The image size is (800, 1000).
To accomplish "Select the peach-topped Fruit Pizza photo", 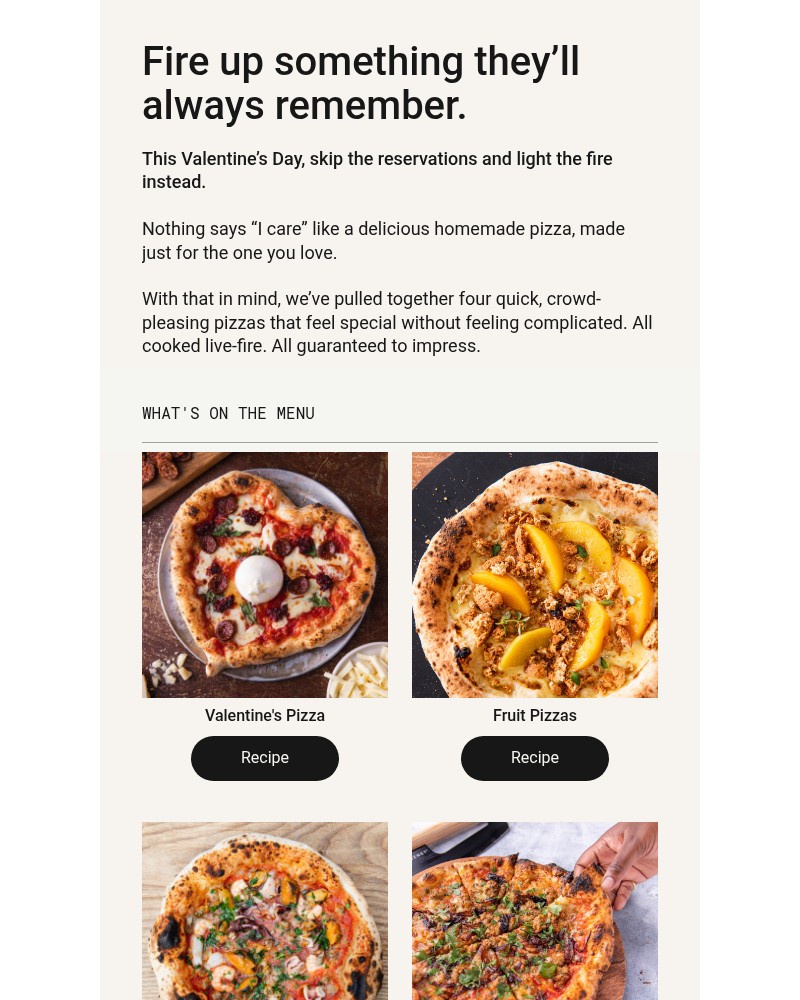I will point(534,575).
